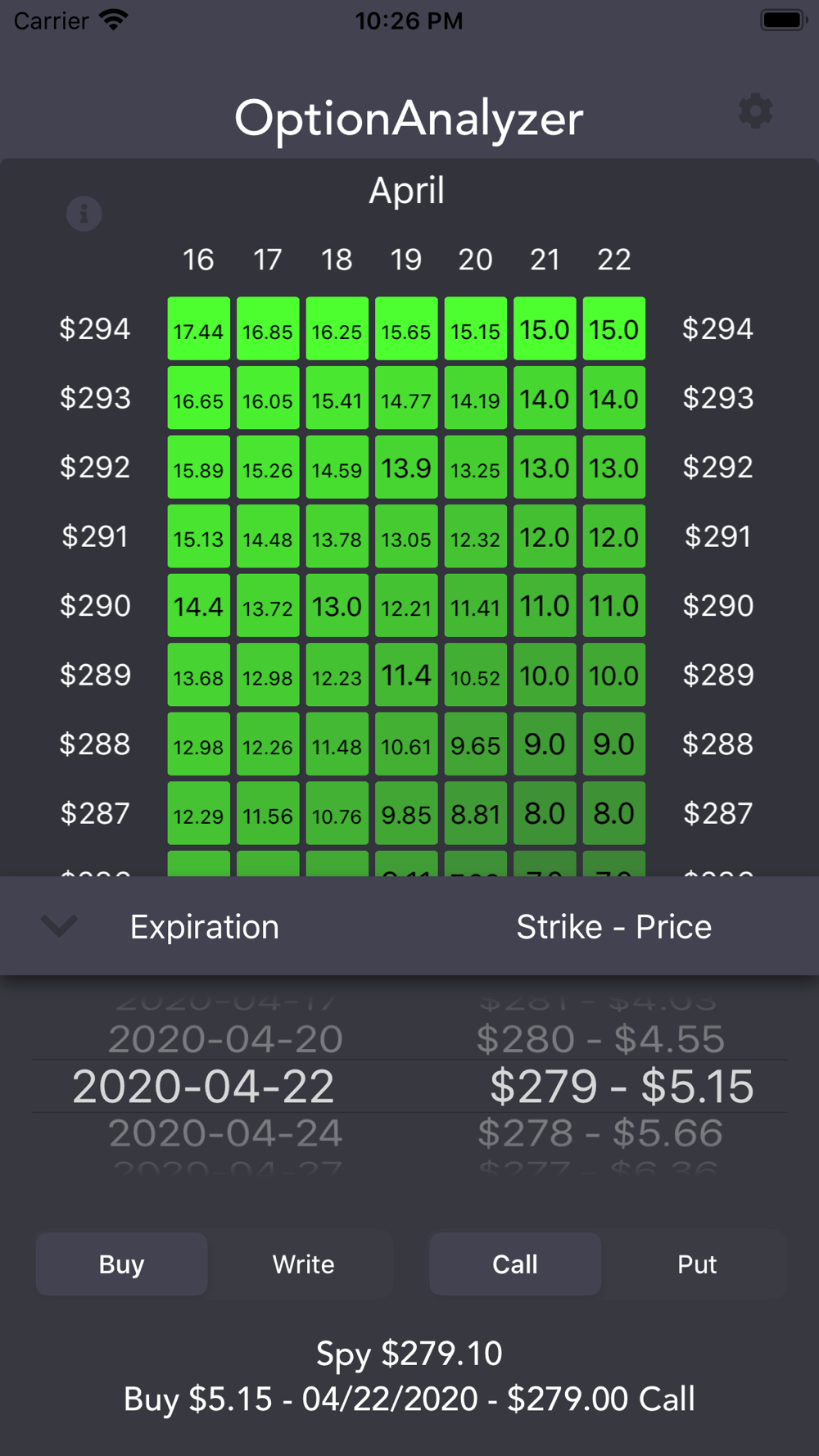Collapse the picker with the chevron
819x1456 pixels.
59,926
